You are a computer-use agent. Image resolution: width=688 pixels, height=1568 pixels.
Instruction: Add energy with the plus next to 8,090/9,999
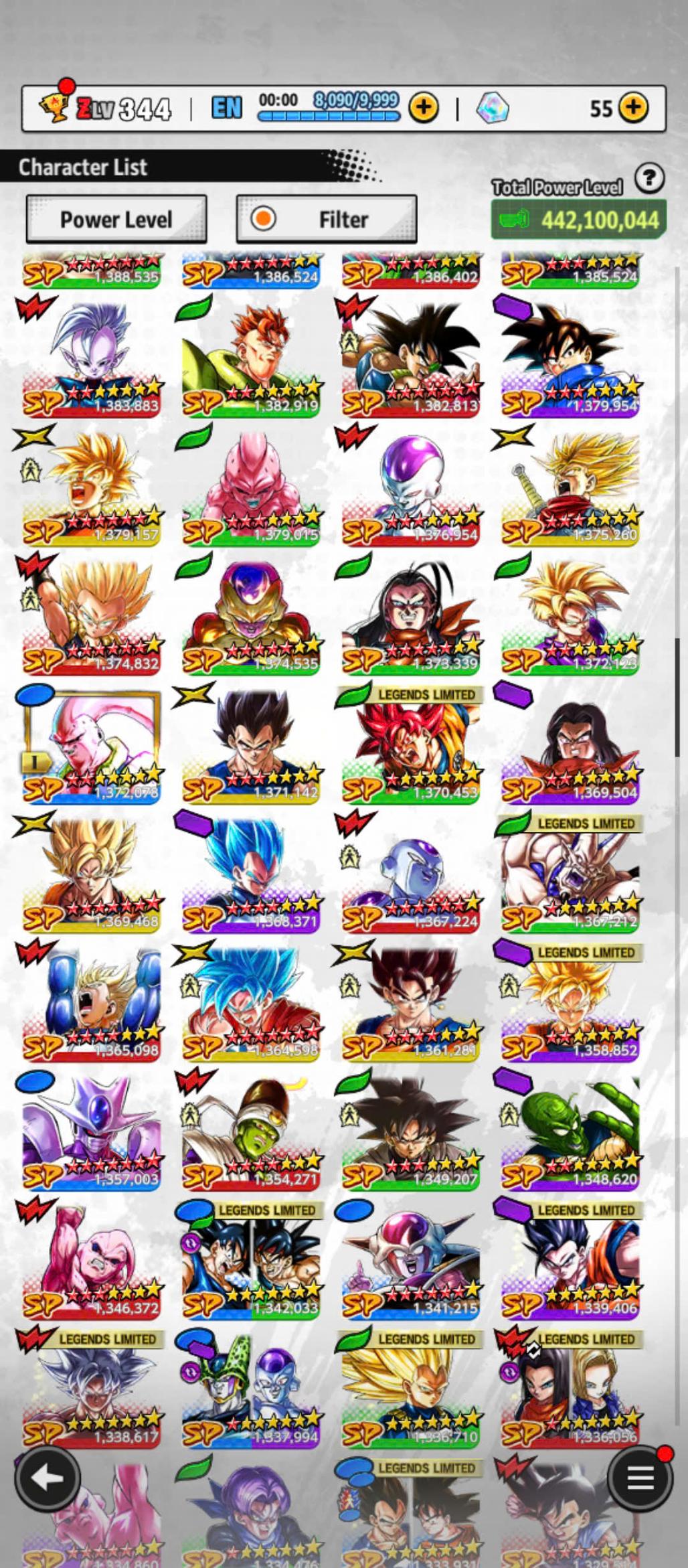point(424,107)
